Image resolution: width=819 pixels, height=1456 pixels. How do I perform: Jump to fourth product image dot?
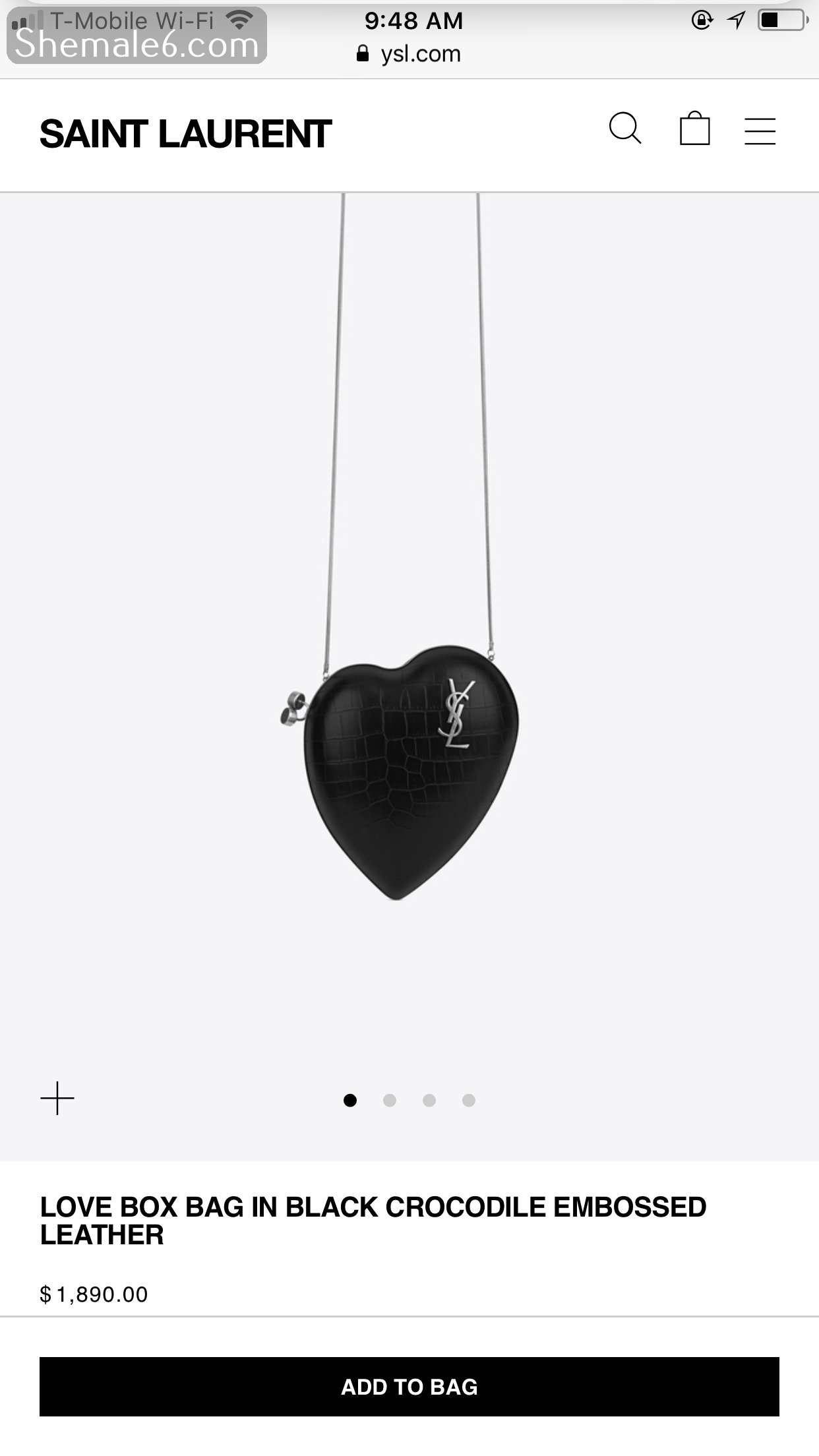tap(469, 1100)
